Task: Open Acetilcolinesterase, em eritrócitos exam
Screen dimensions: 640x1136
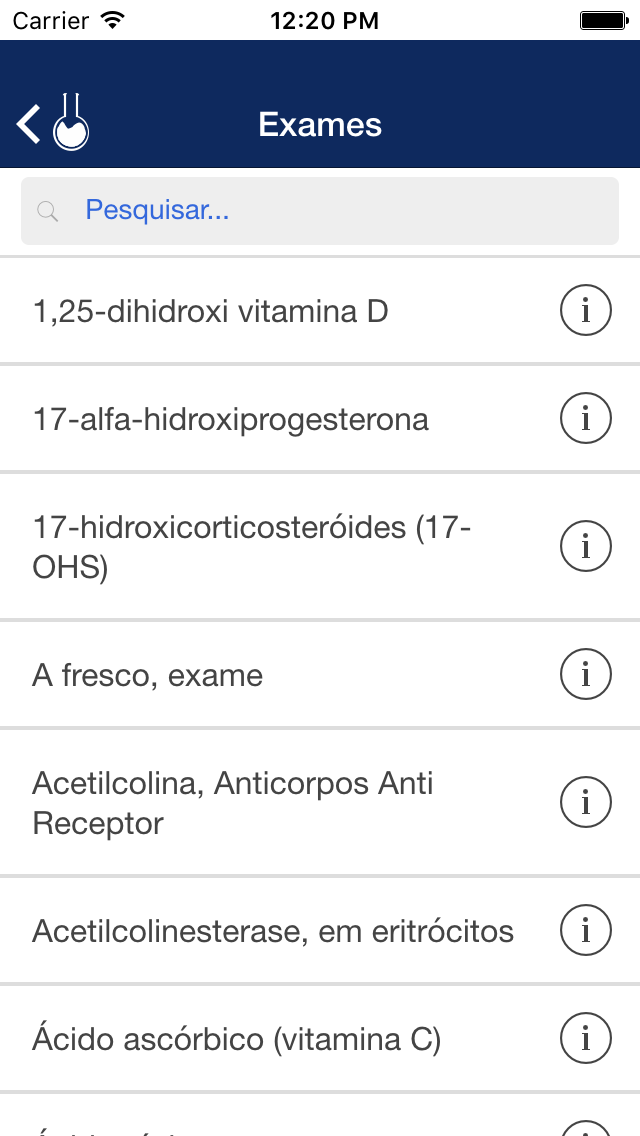Action: [320, 930]
